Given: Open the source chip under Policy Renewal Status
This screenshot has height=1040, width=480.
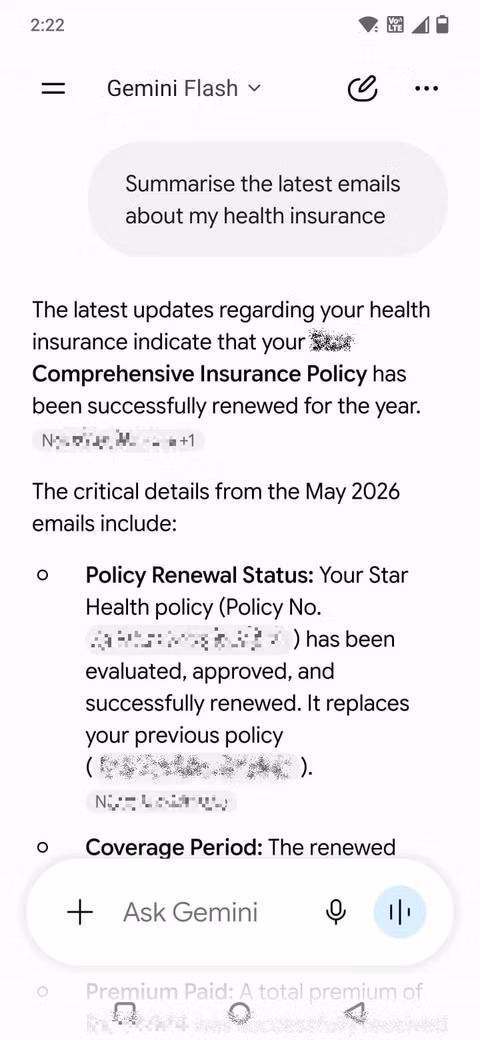Looking at the screenshot, I should click(161, 803).
